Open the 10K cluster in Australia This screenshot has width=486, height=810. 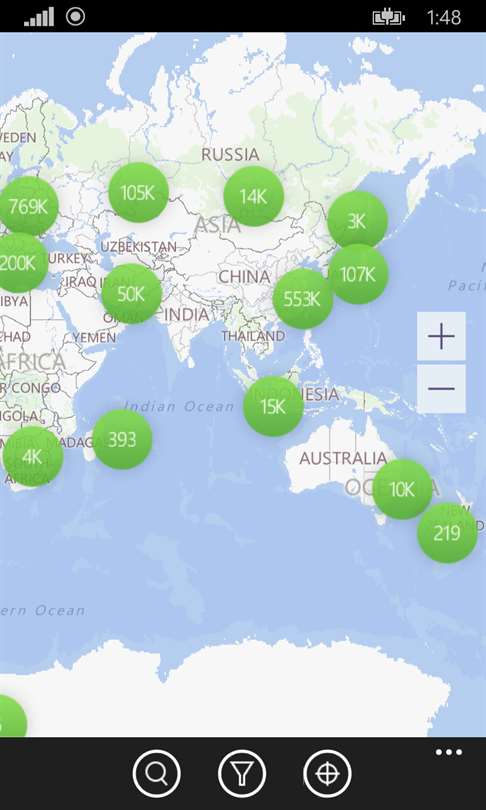click(402, 489)
